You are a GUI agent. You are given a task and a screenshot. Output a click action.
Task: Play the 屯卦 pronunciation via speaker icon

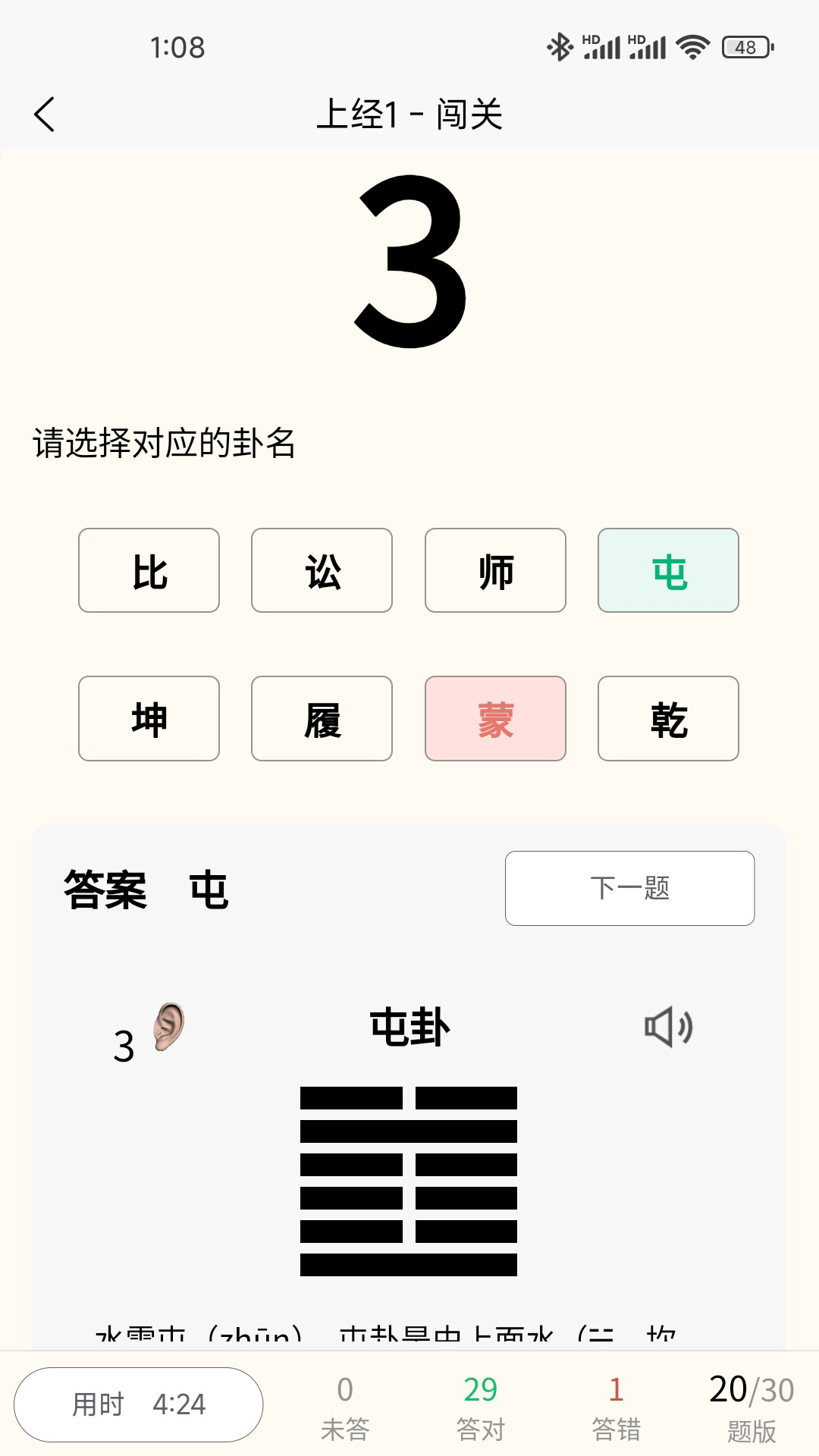(x=669, y=1026)
